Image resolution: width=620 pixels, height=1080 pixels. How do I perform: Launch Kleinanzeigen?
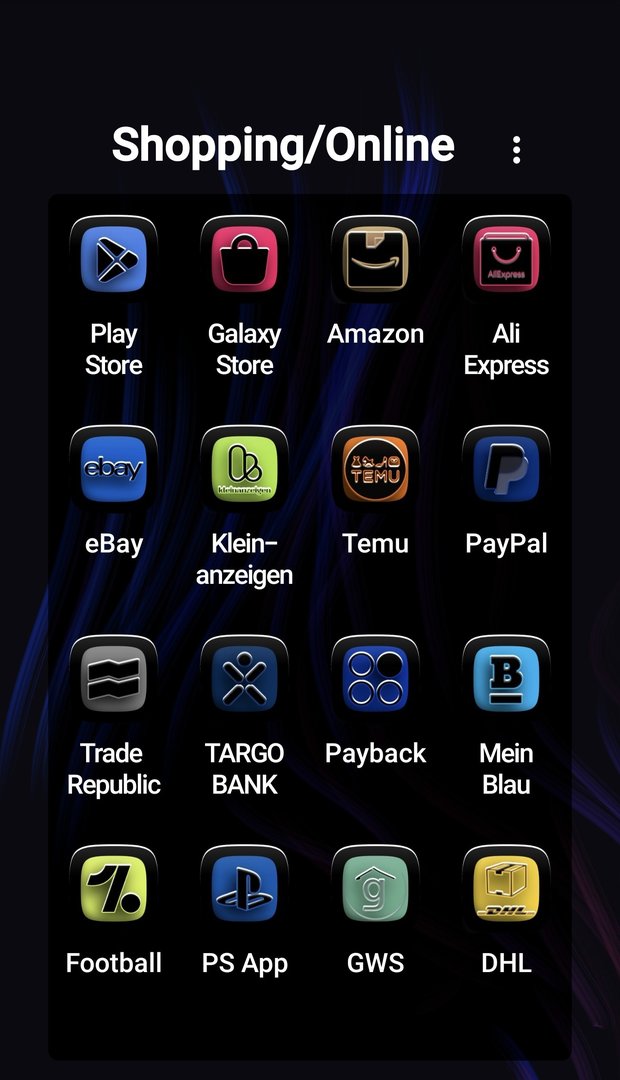tap(245, 470)
